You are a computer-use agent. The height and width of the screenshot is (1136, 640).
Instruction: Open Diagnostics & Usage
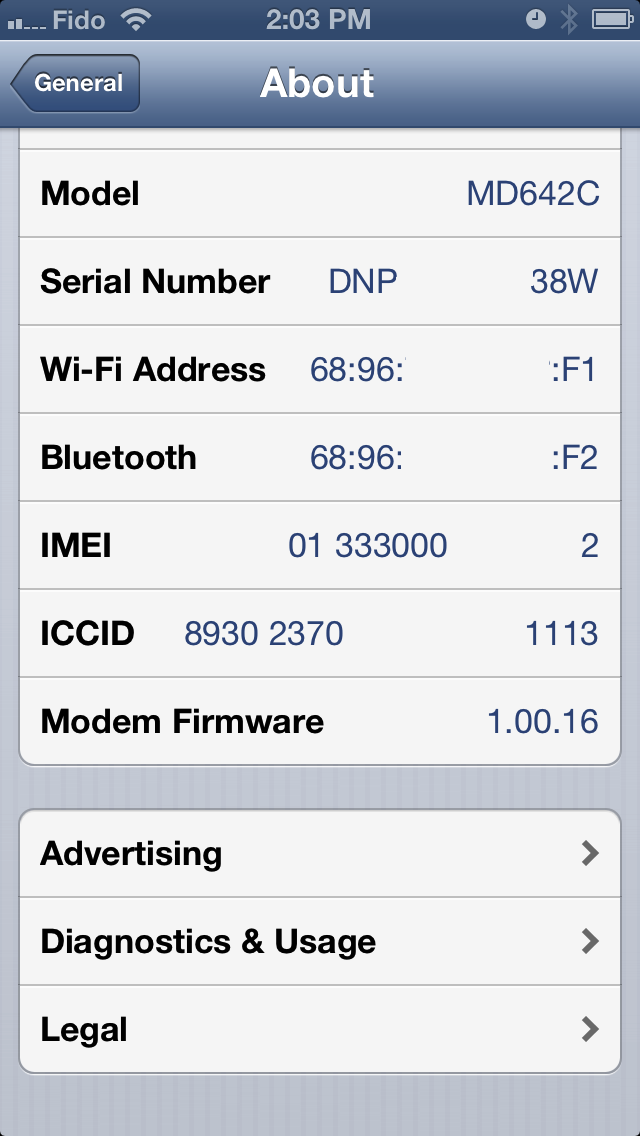click(x=320, y=941)
